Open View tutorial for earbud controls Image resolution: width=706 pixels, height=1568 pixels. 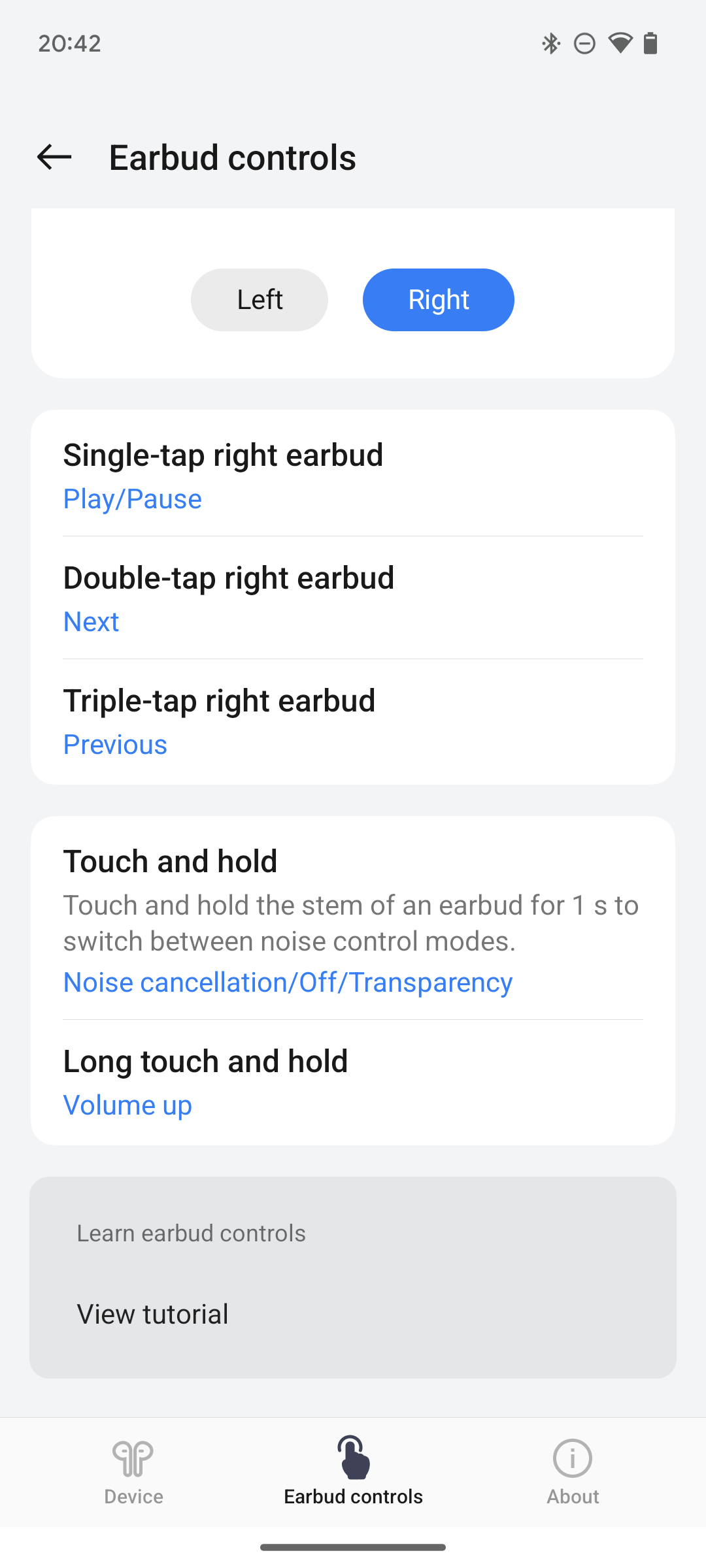click(353, 1314)
